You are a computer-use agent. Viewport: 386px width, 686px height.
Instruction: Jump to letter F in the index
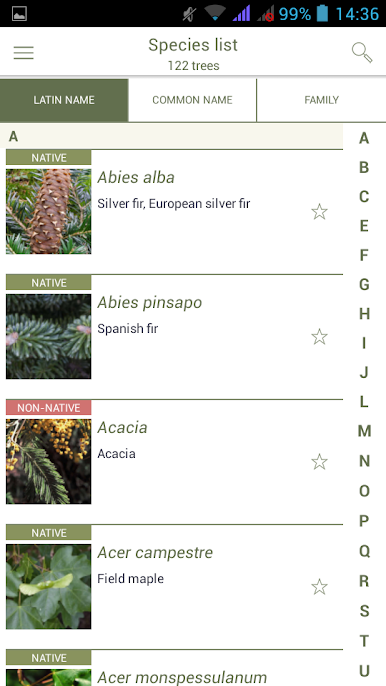[364, 255]
